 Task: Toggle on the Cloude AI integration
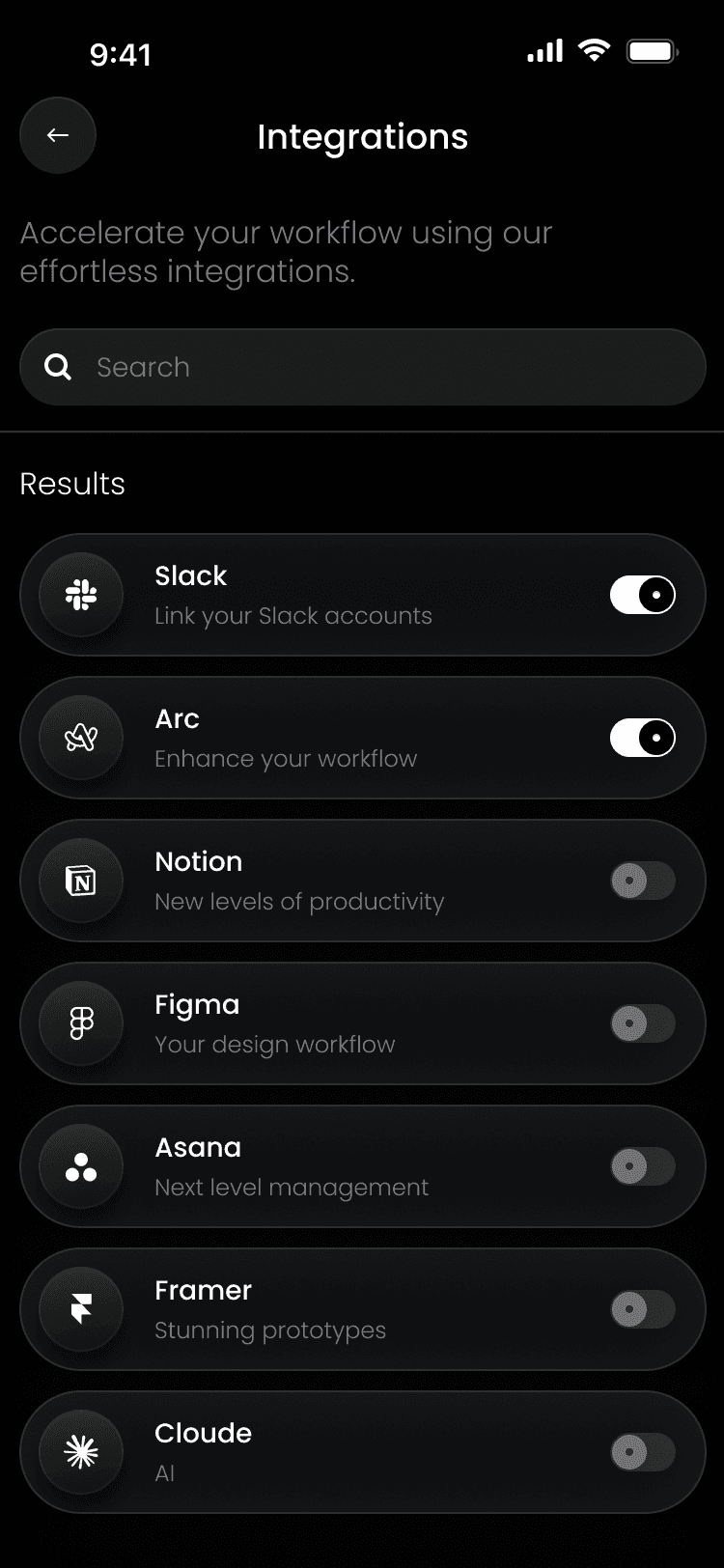point(643,1452)
